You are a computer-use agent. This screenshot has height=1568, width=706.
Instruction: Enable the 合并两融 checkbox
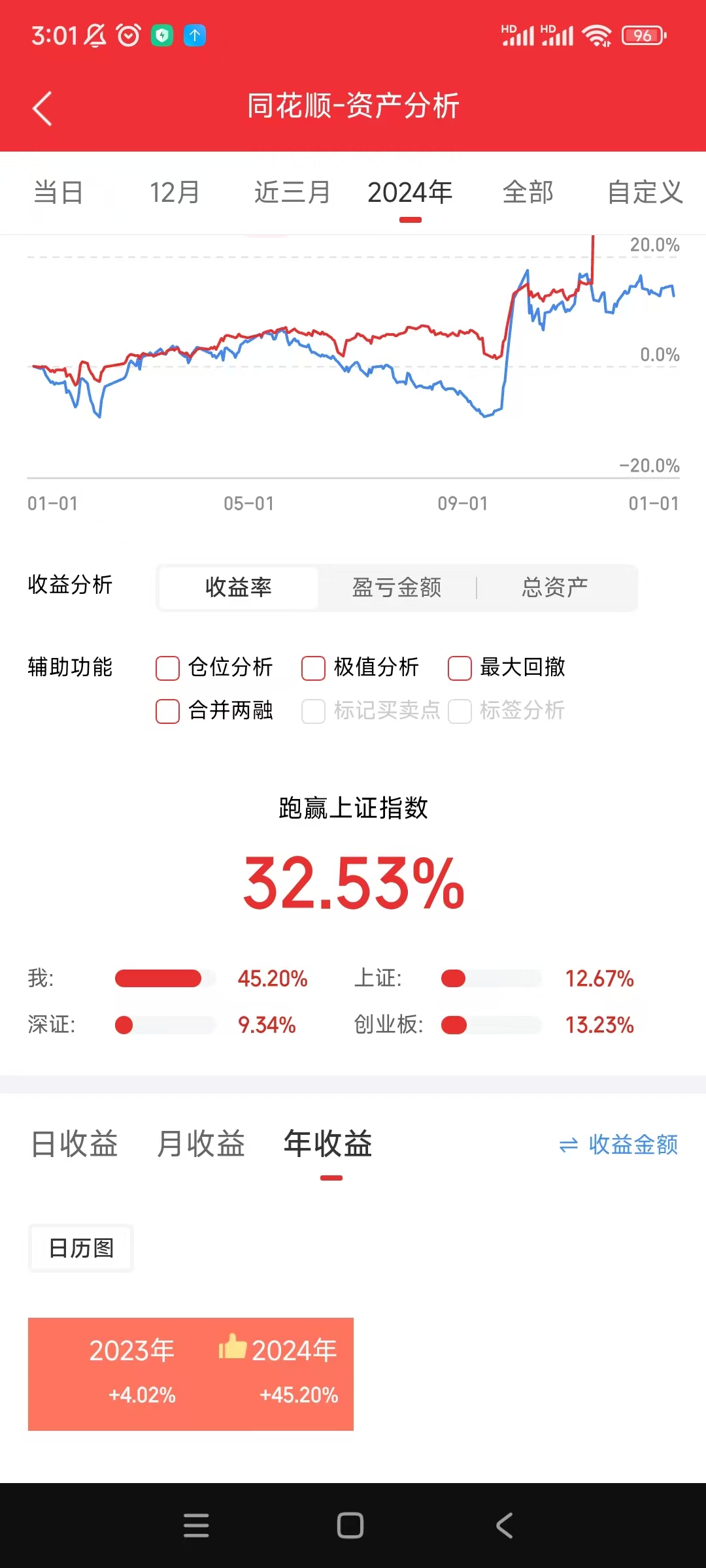point(168,711)
